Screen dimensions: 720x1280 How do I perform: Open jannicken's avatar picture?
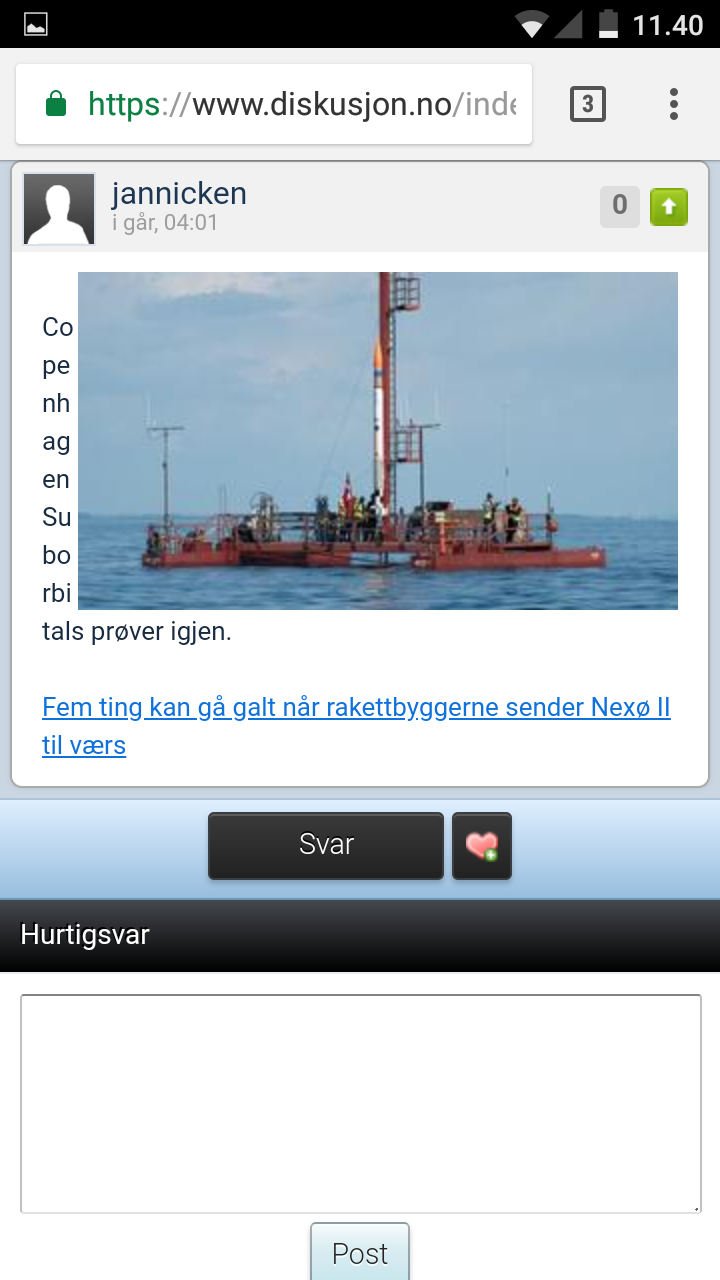click(59, 209)
